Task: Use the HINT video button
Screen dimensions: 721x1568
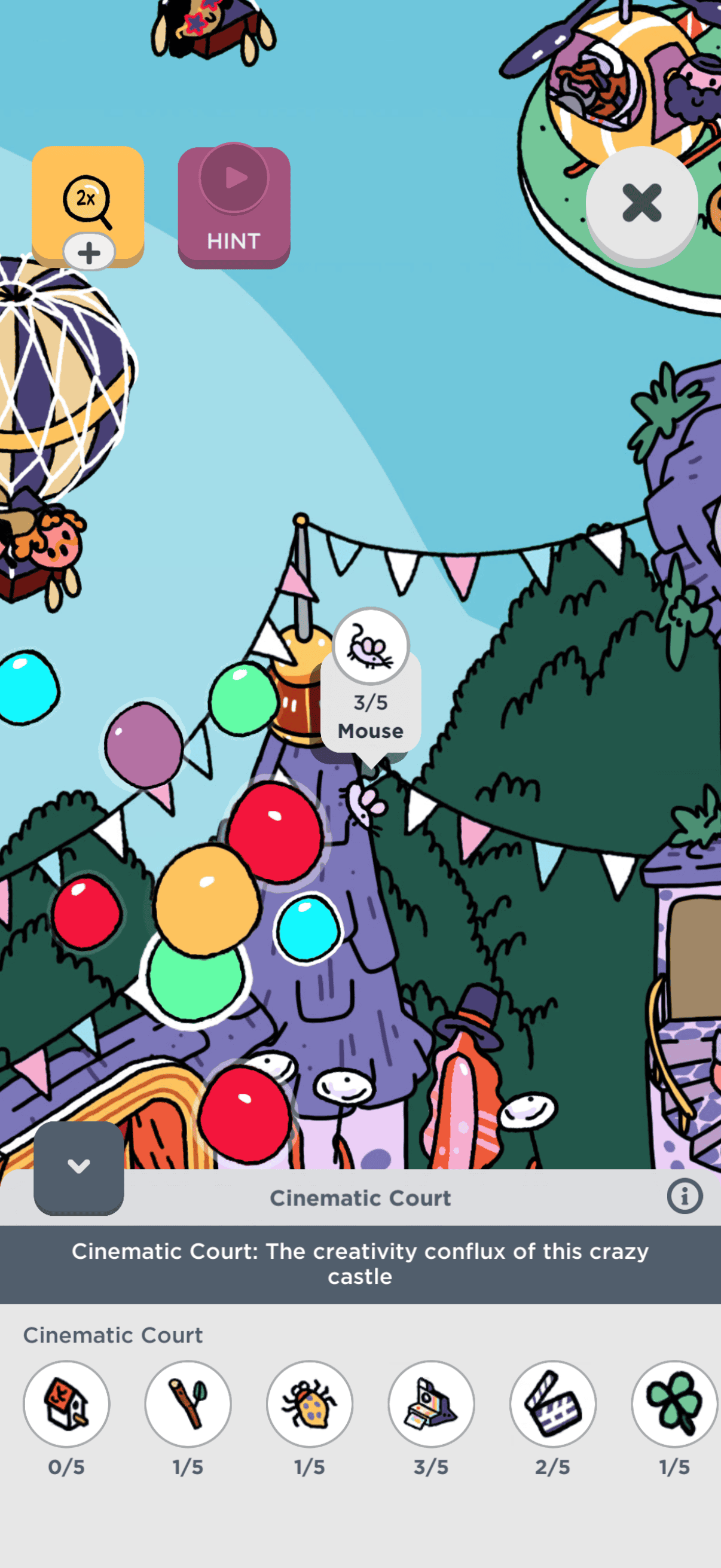Action: pos(234,207)
